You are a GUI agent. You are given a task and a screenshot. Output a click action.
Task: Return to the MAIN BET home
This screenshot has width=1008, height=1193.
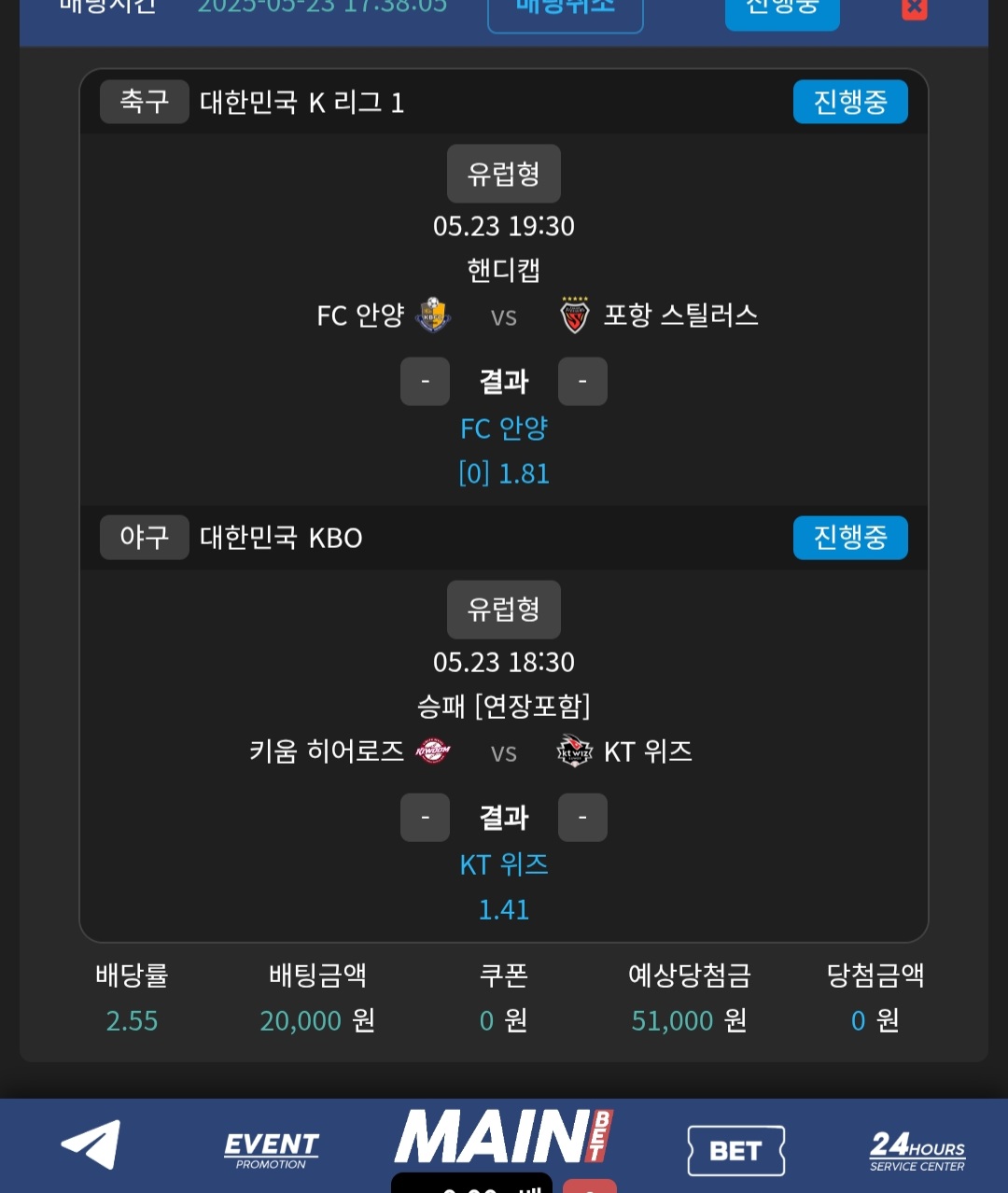click(504, 1138)
